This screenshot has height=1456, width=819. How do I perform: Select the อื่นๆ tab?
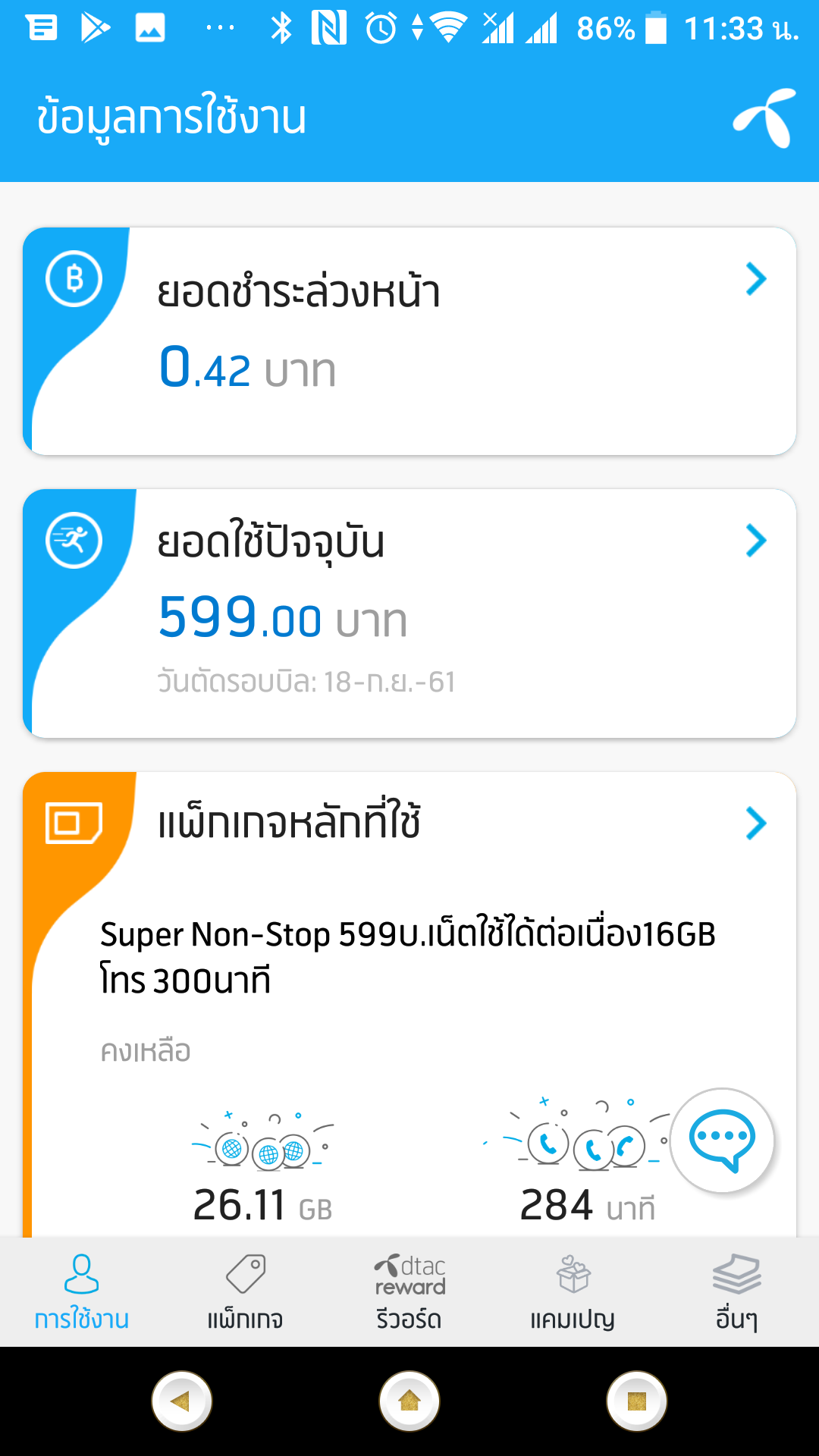click(737, 1292)
